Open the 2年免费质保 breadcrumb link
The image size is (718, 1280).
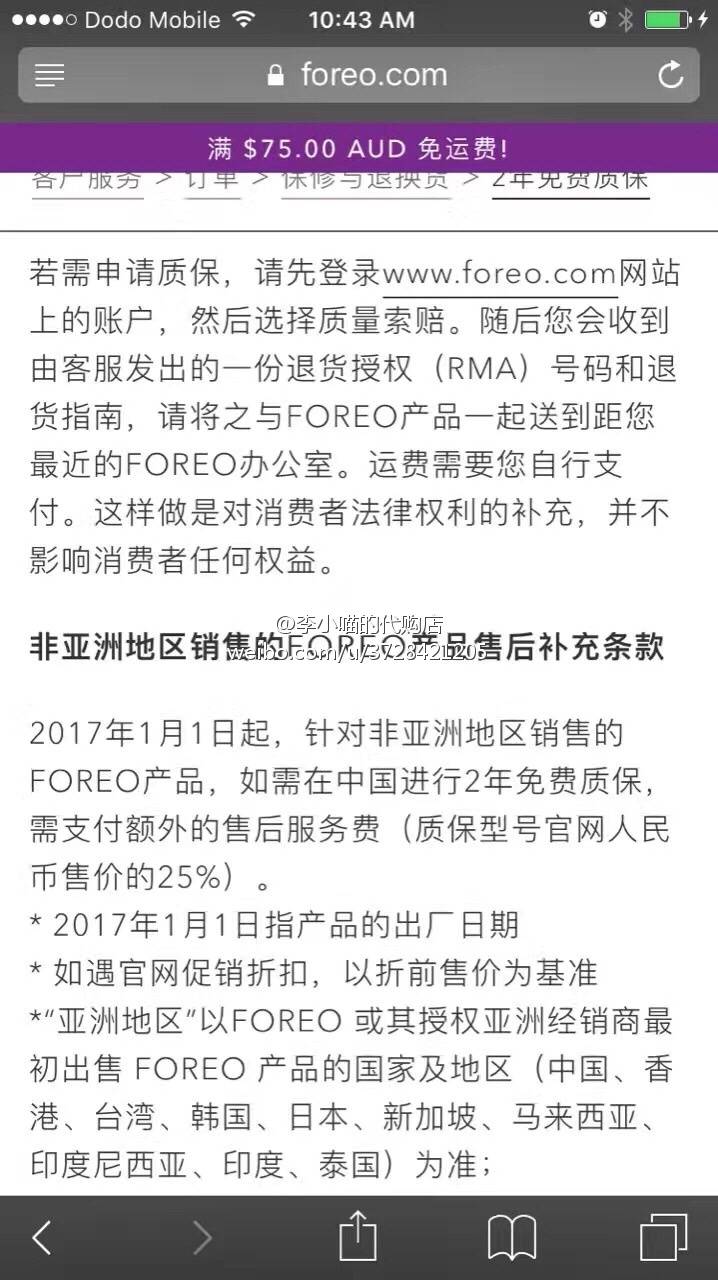[570, 180]
